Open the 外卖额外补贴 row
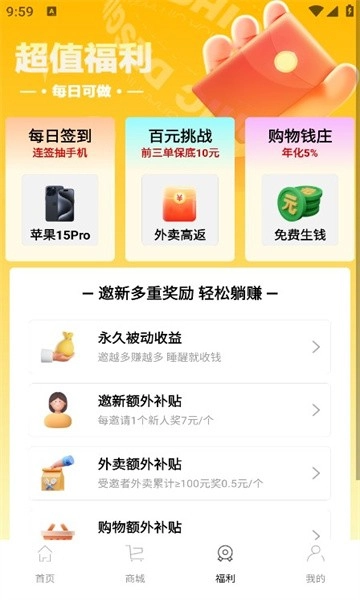 pyautogui.click(x=180, y=473)
